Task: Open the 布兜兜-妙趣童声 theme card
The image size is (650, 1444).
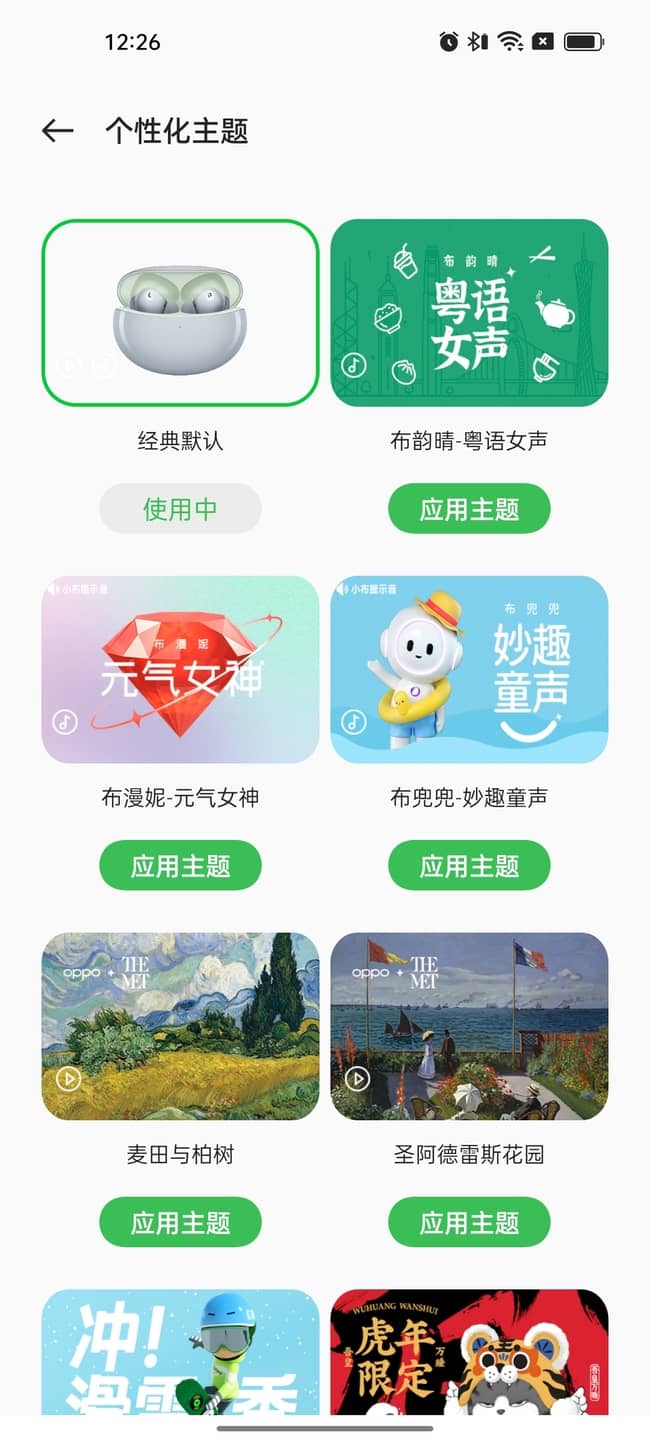Action: (x=469, y=670)
